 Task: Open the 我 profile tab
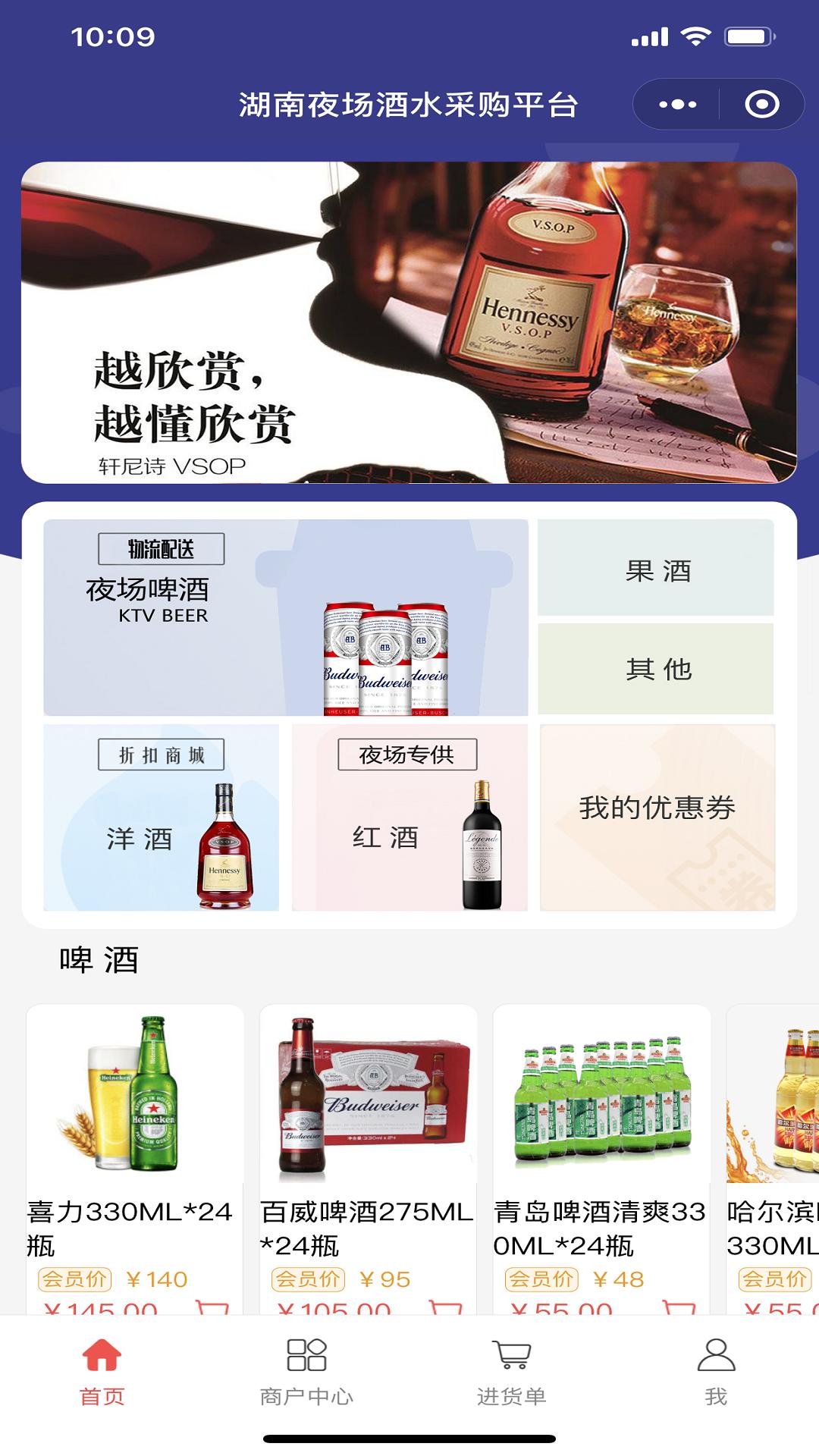(716, 1372)
